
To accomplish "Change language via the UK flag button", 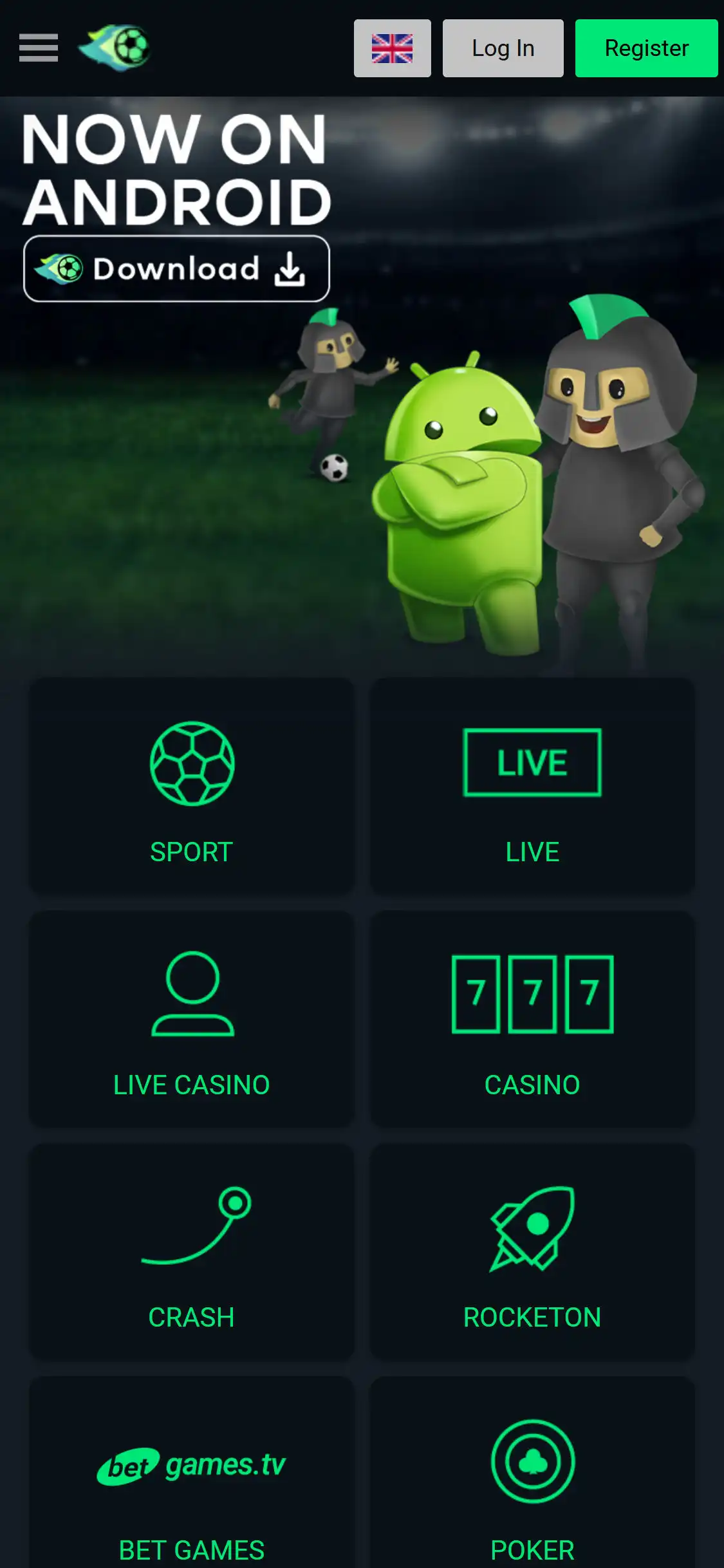I will click(x=392, y=48).
